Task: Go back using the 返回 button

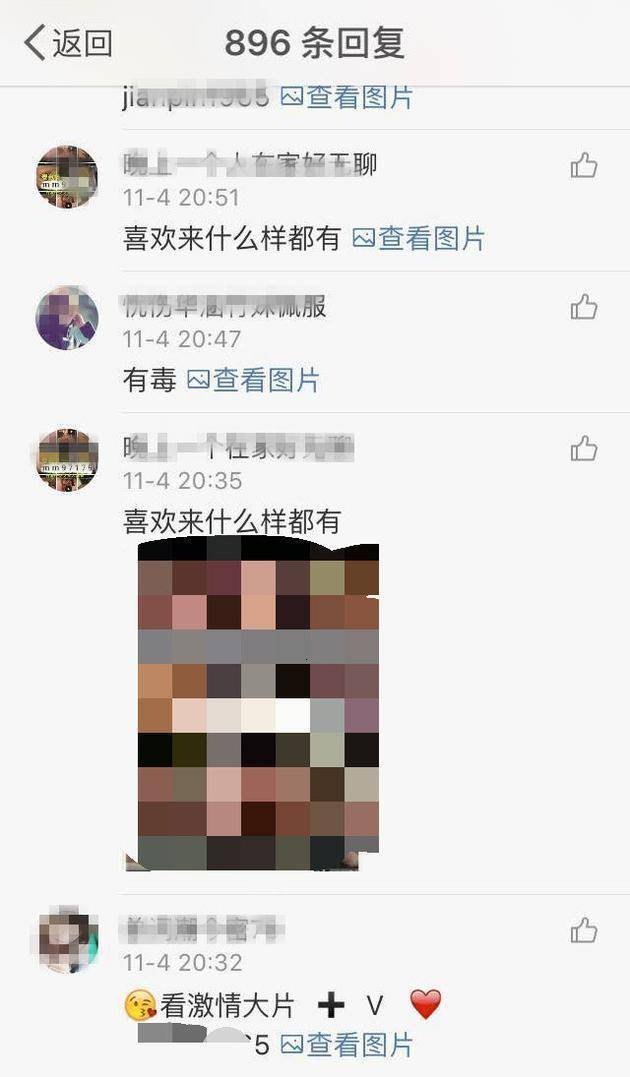Action: pyautogui.click(x=67, y=43)
